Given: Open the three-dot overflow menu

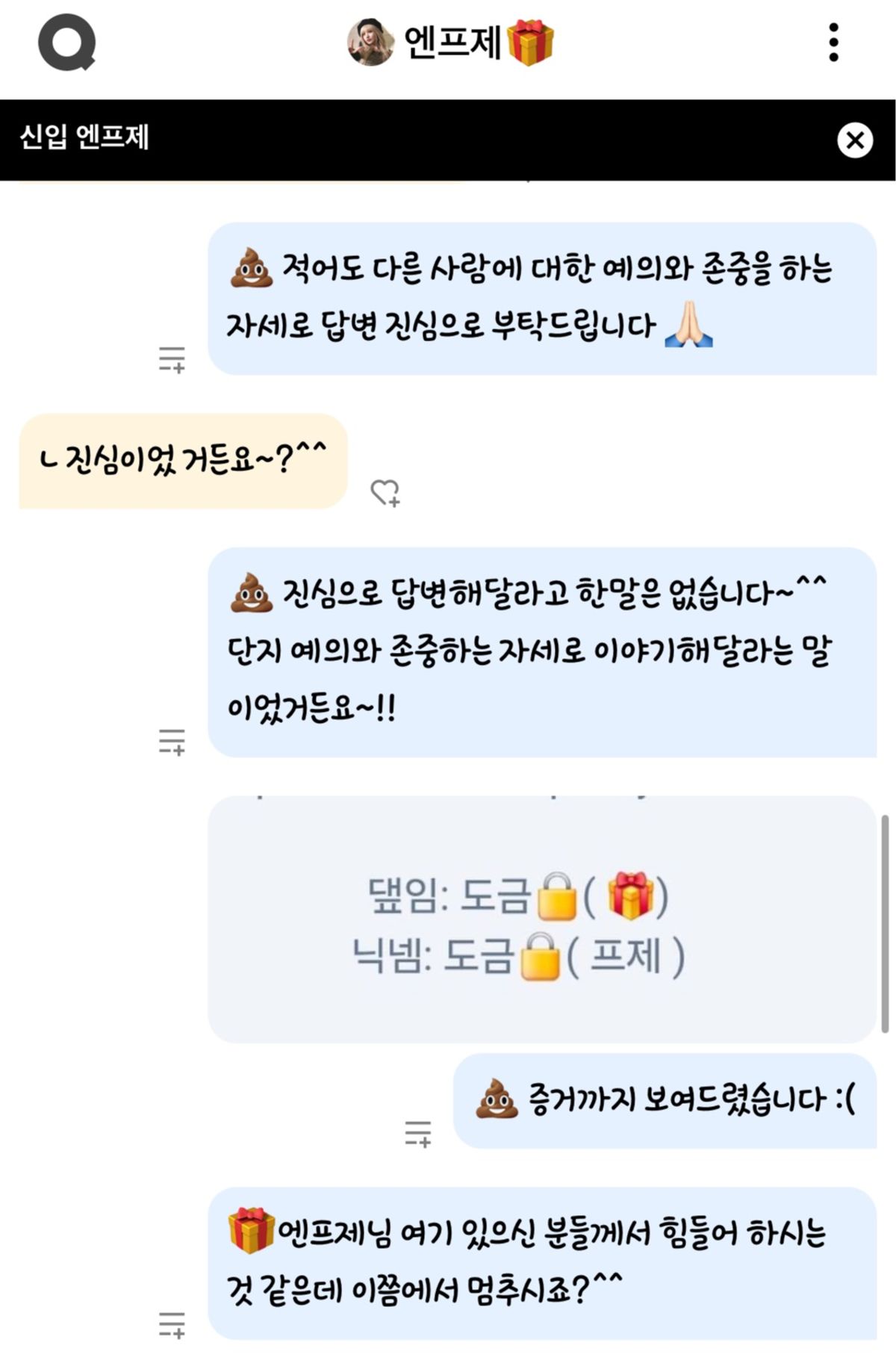Looking at the screenshot, I should point(833,42).
